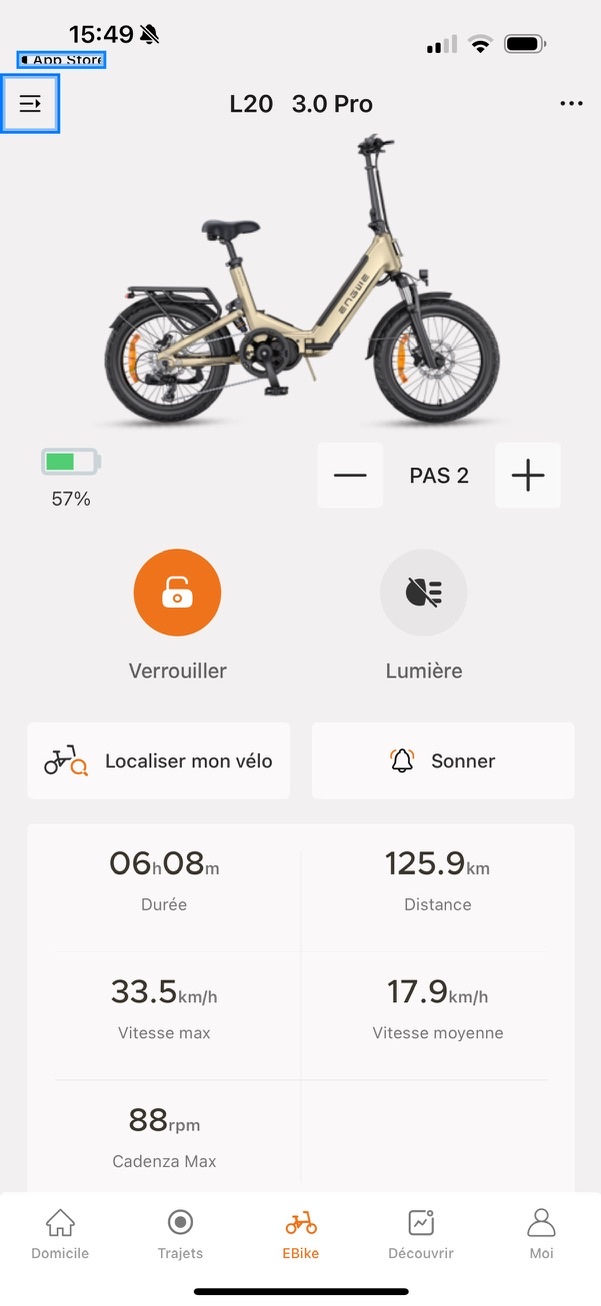This screenshot has width=601, height=1306.
Task: Increase the pedal assist level
Action: click(x=528, y=475)
